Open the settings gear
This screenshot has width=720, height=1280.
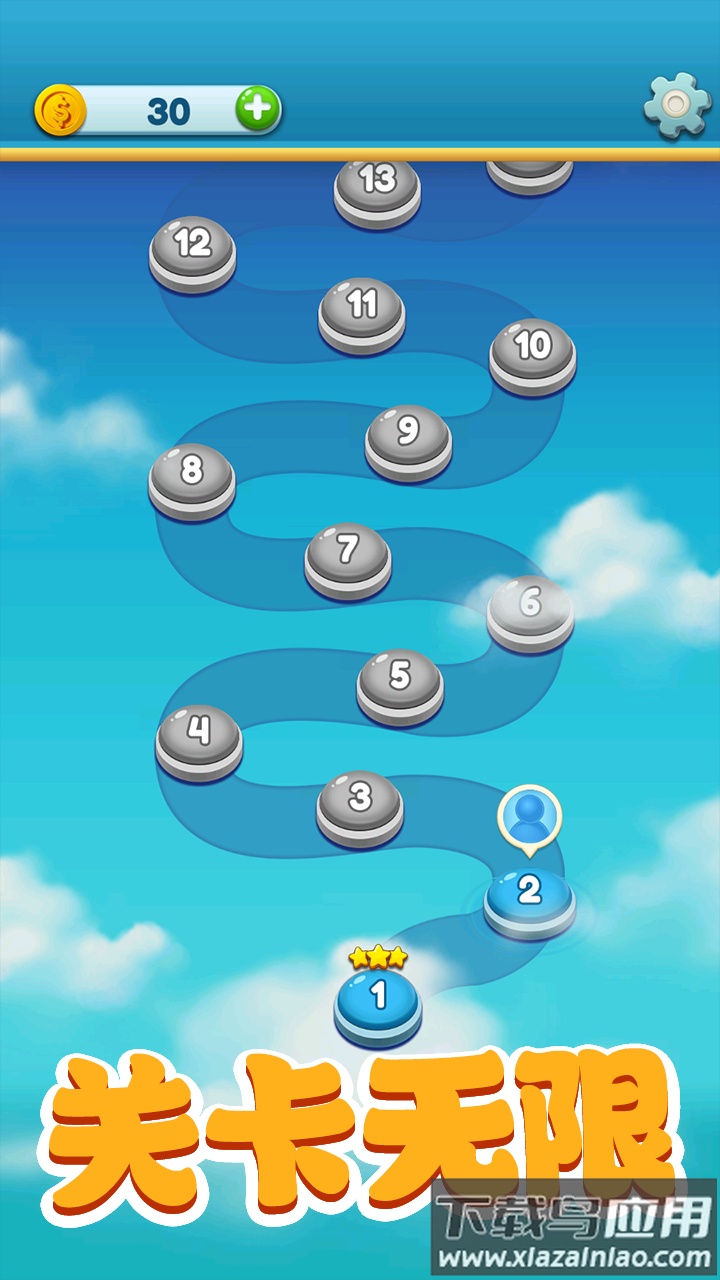(x=676, y=104)
